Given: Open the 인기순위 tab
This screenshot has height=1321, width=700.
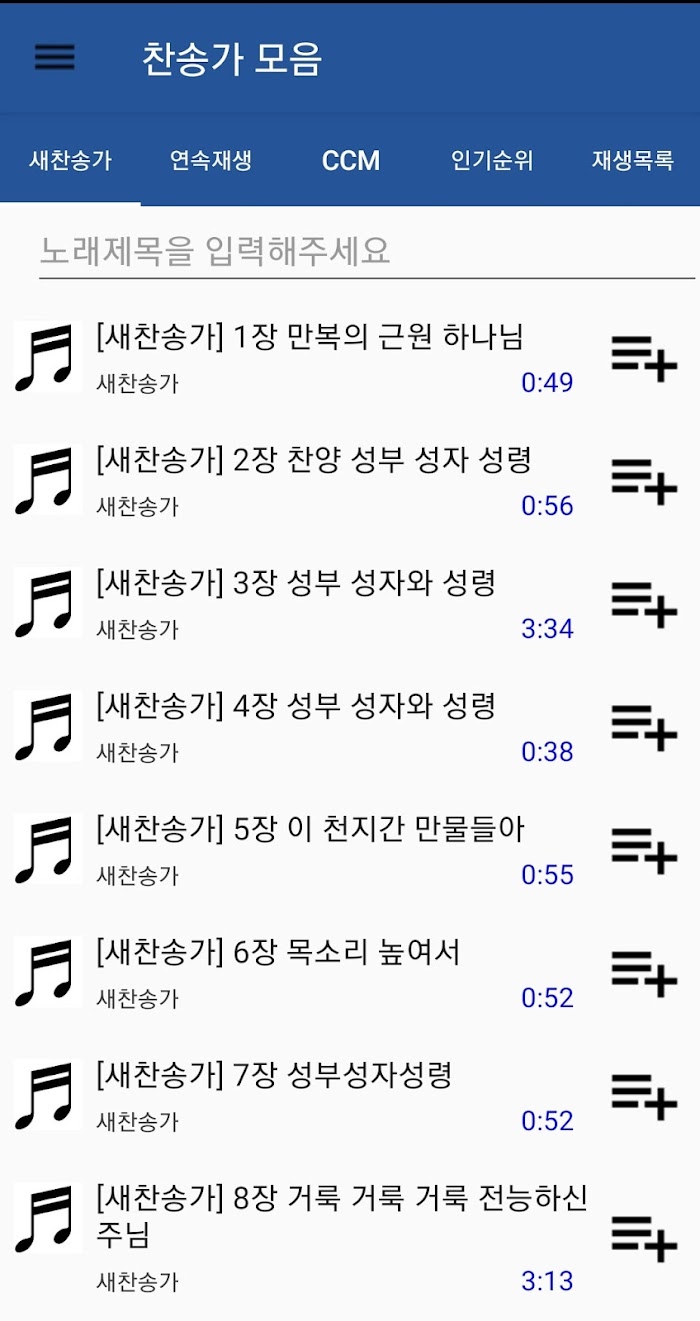Looking at the screenshot, I should pos(491,160).
